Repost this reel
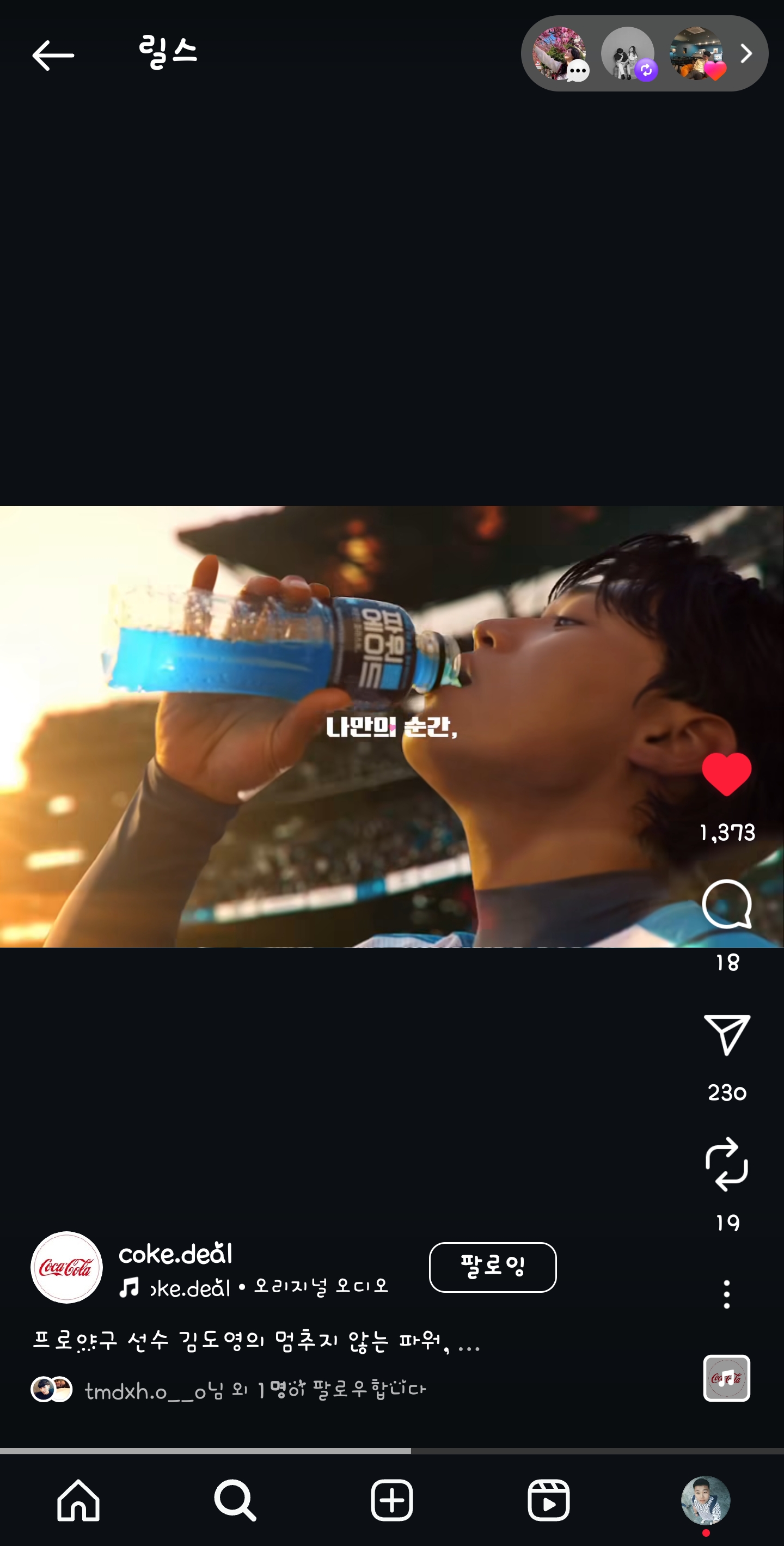This screenshot has width=784, height=1546. pos(726,1164)
